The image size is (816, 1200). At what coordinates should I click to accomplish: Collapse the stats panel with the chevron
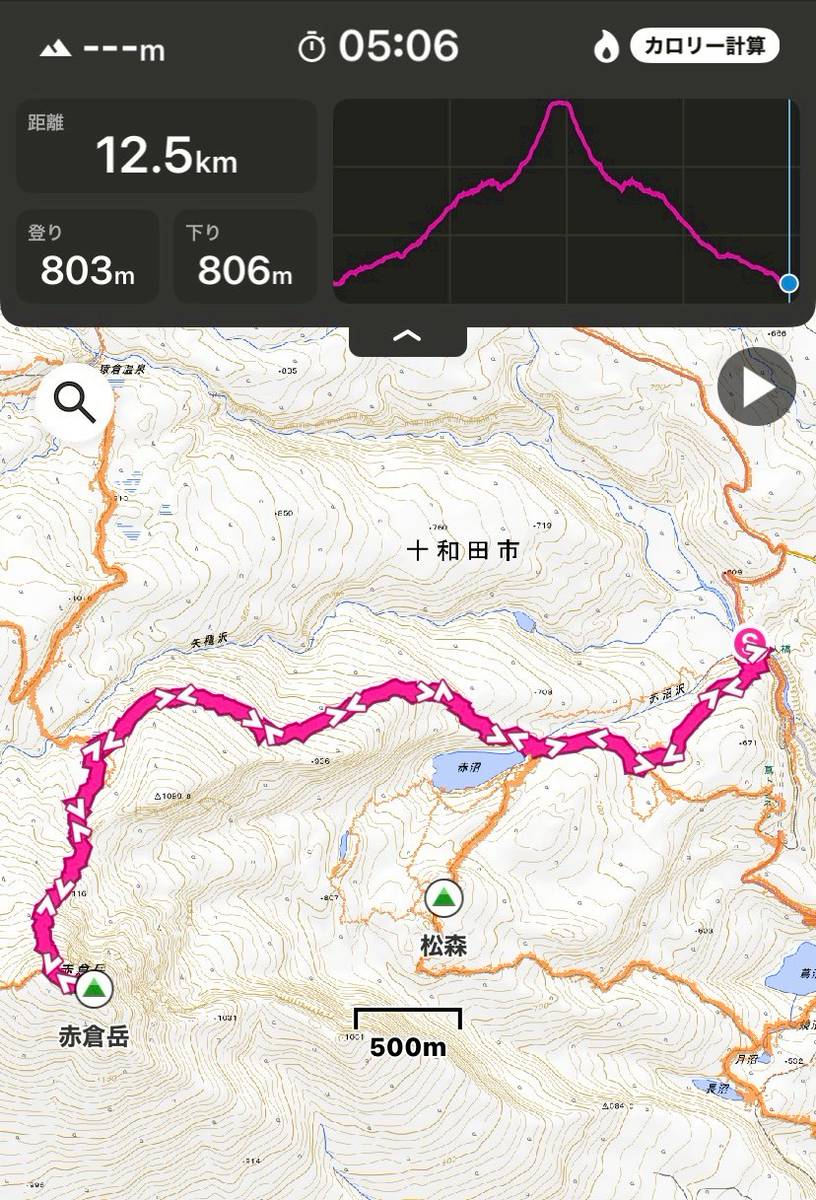(407, 337)
